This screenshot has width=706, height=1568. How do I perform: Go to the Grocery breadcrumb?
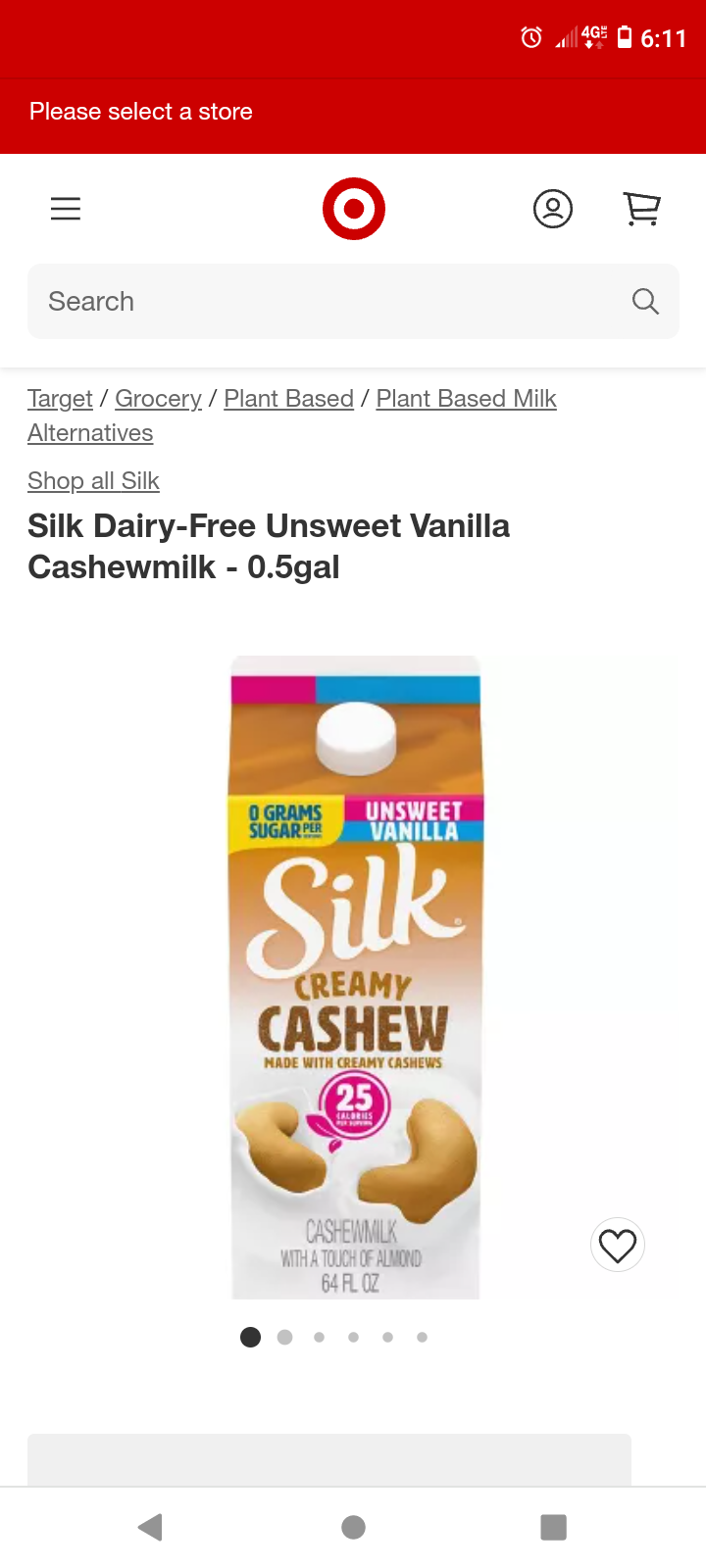[x=158, y=399]
